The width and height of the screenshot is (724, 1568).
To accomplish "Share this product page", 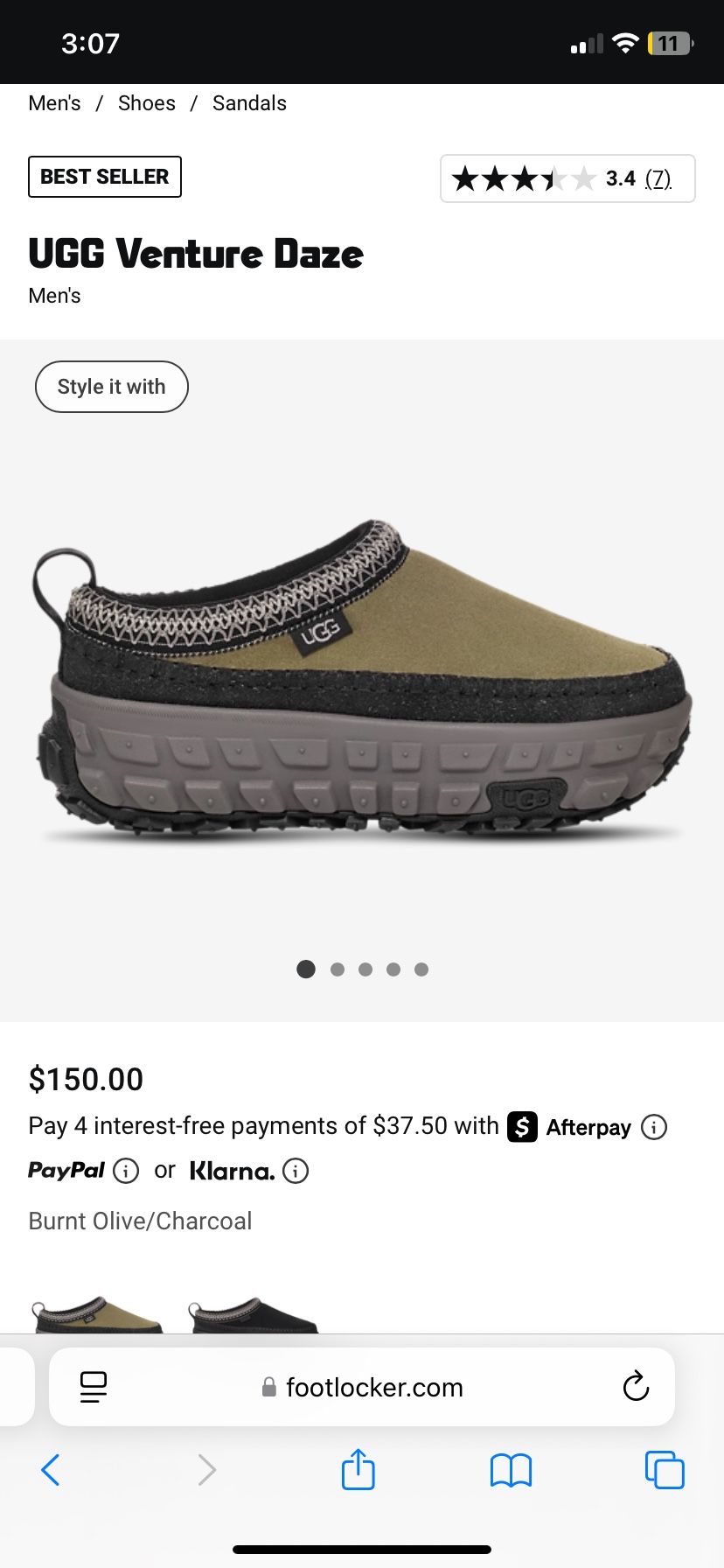I will click(x=358, y=1469).
